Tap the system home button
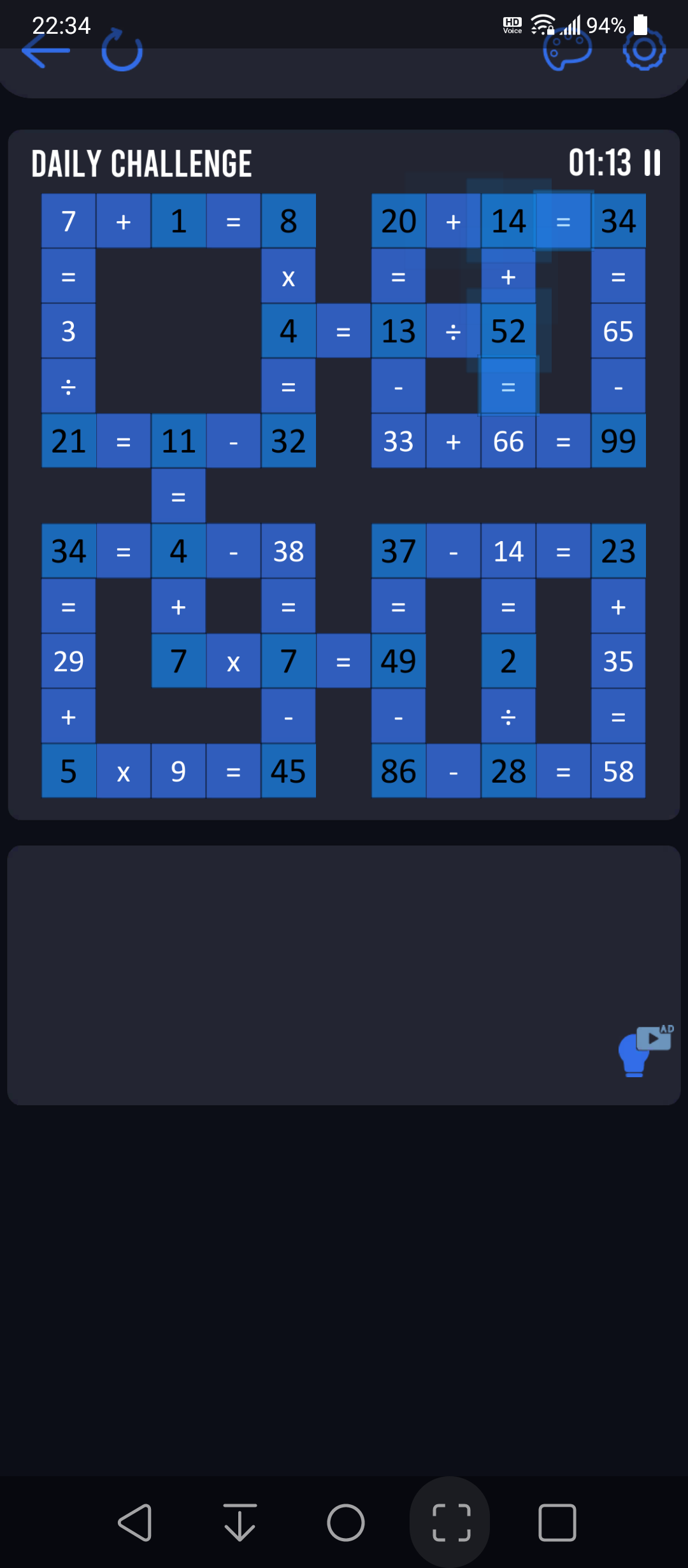This screenshot has height=1568, width=688. tap(346, 1523)
